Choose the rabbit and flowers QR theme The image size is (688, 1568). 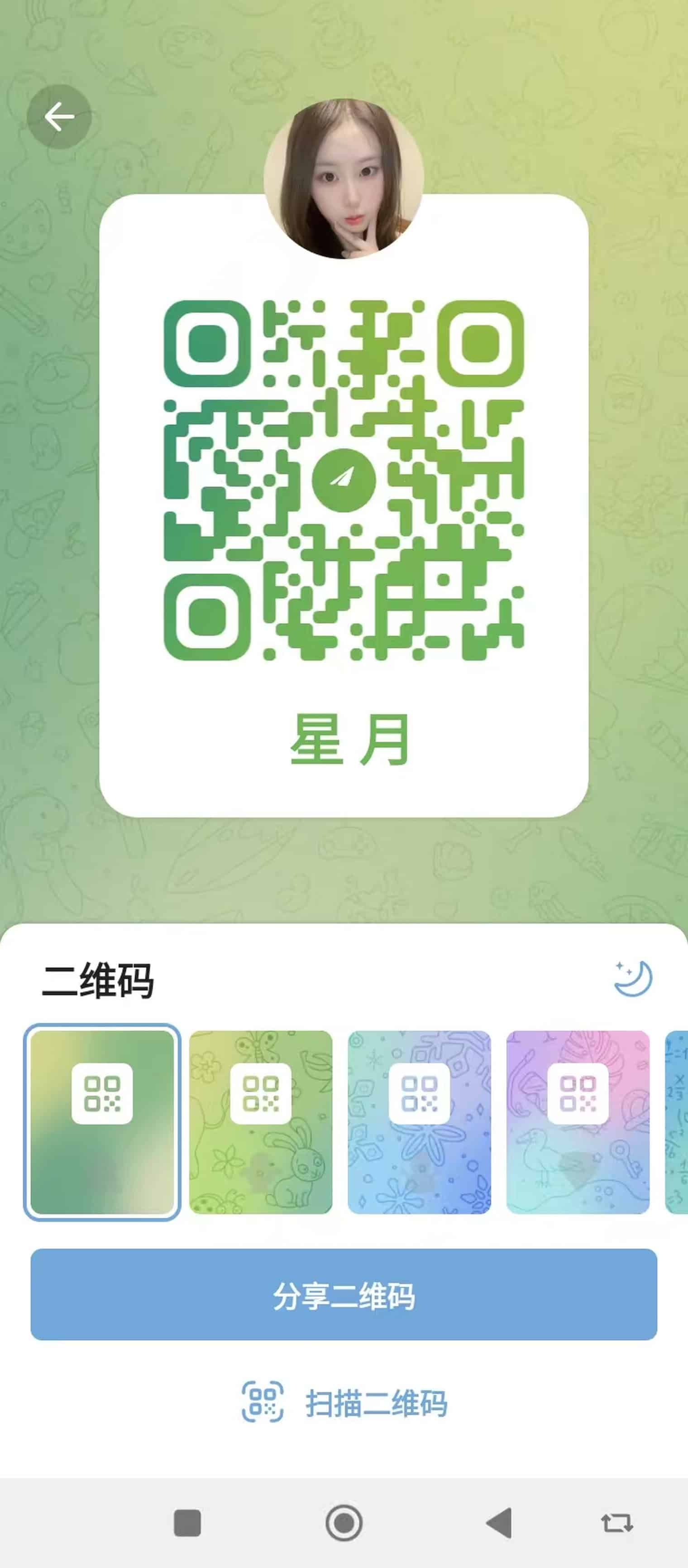click(x=261, y=1122)
